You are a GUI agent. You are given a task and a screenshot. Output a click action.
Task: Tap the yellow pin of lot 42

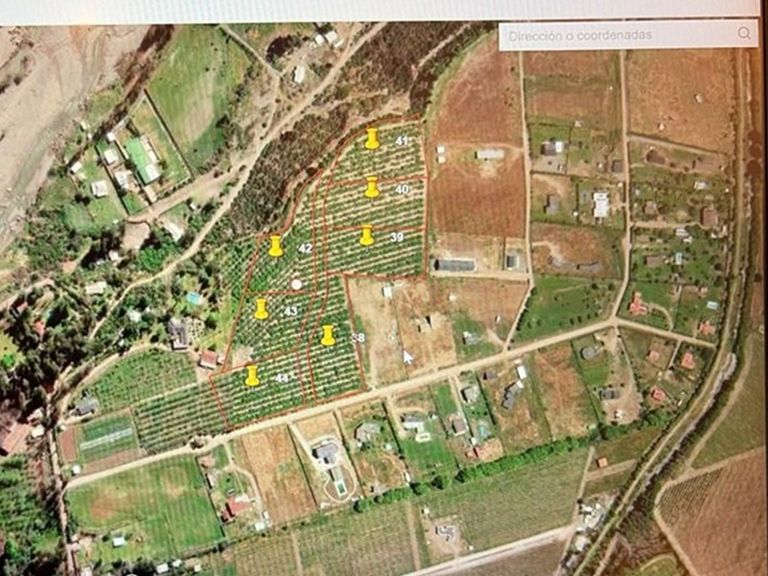276,246
